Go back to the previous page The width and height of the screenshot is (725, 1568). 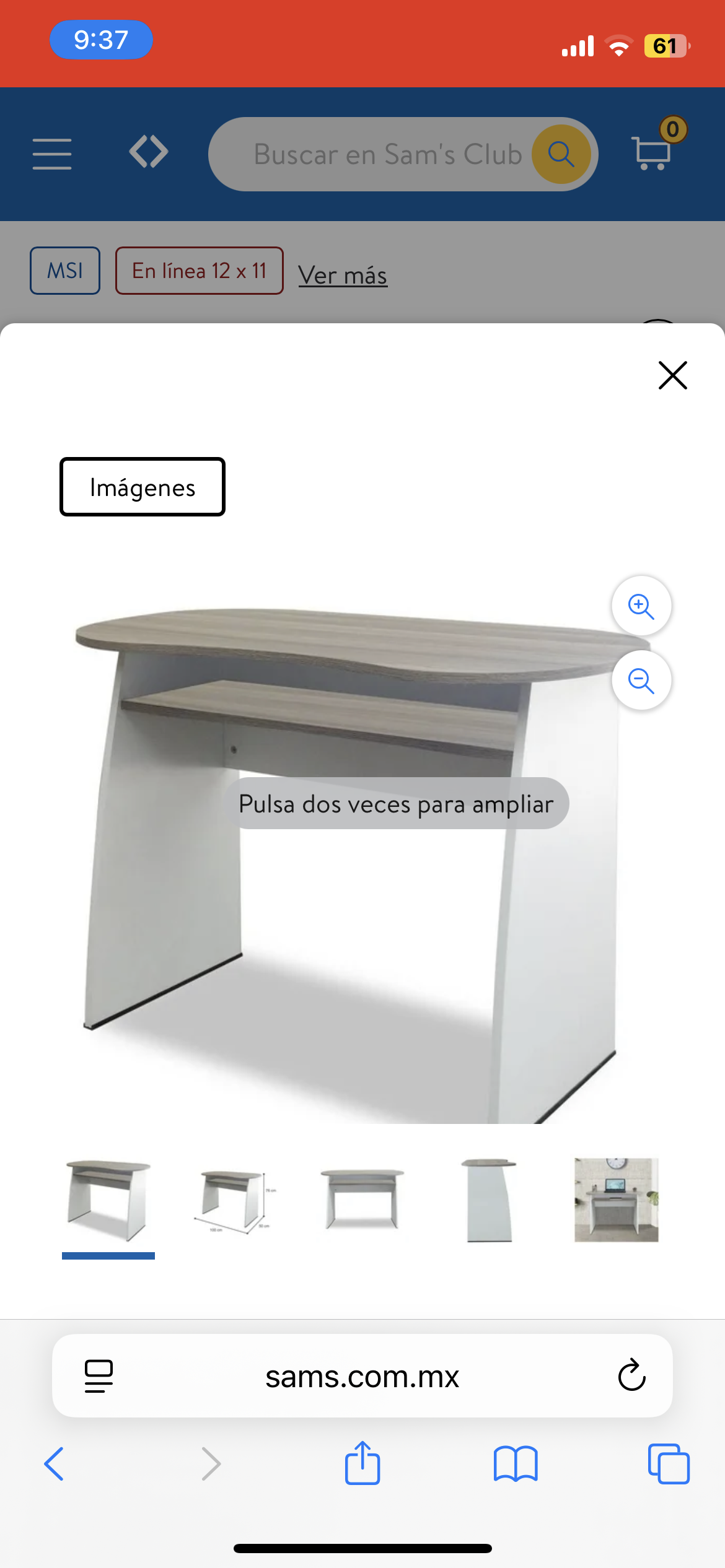coord(55,1464)
